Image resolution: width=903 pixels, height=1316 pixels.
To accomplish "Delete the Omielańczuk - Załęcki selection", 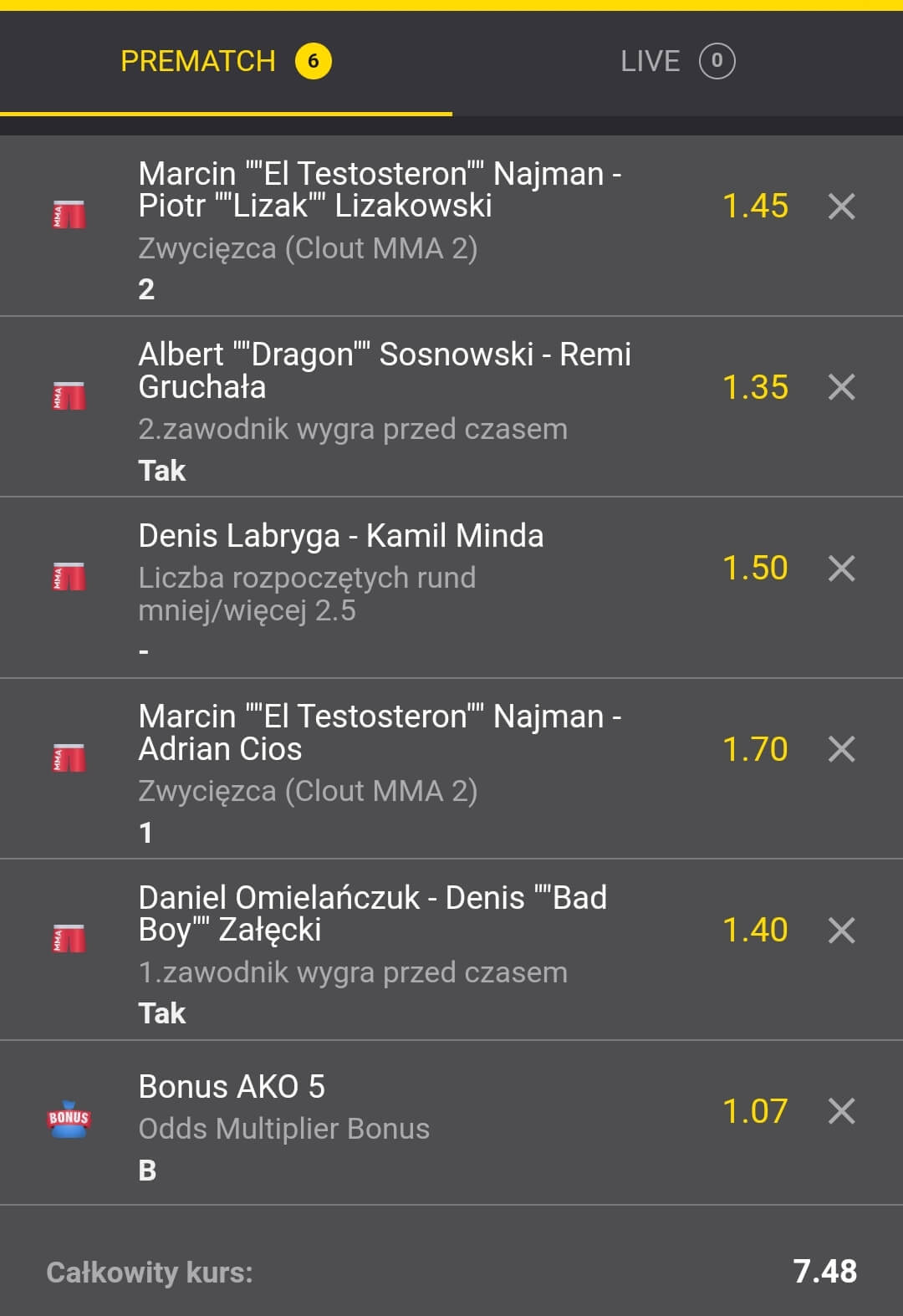I will pos(841,930).
